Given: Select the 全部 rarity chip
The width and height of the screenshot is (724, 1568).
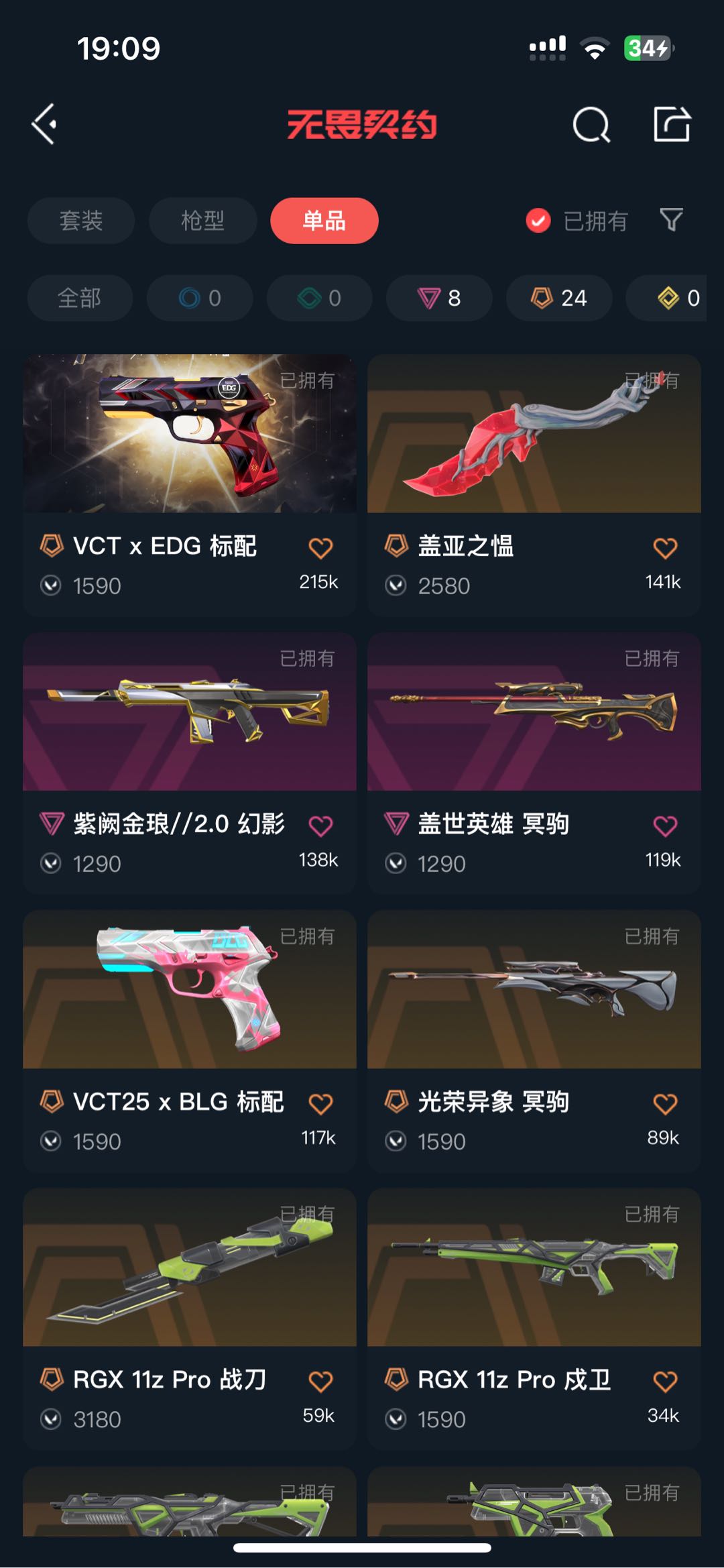Looking at the screenshot, I should point(80,298).
